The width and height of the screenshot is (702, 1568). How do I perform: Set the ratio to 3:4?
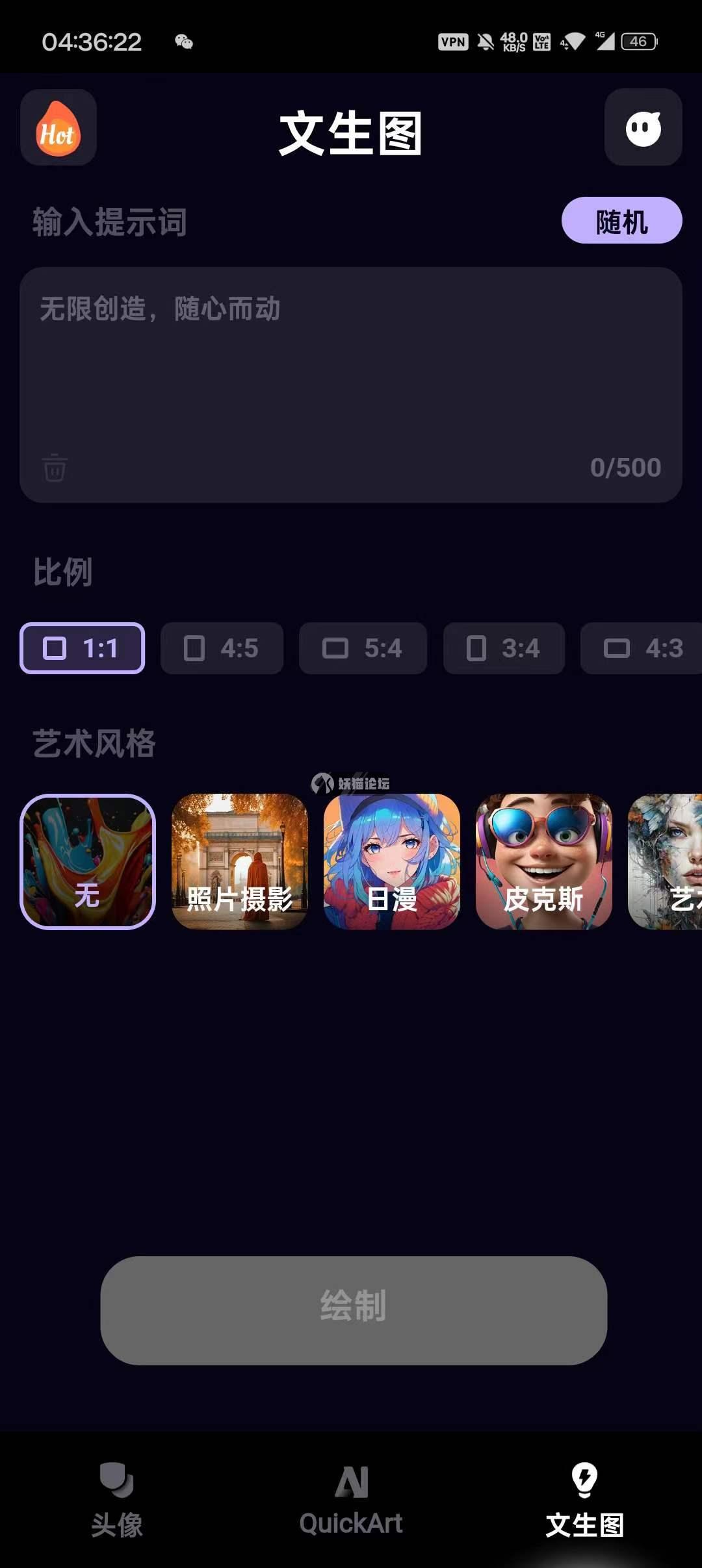click(504, 648)
